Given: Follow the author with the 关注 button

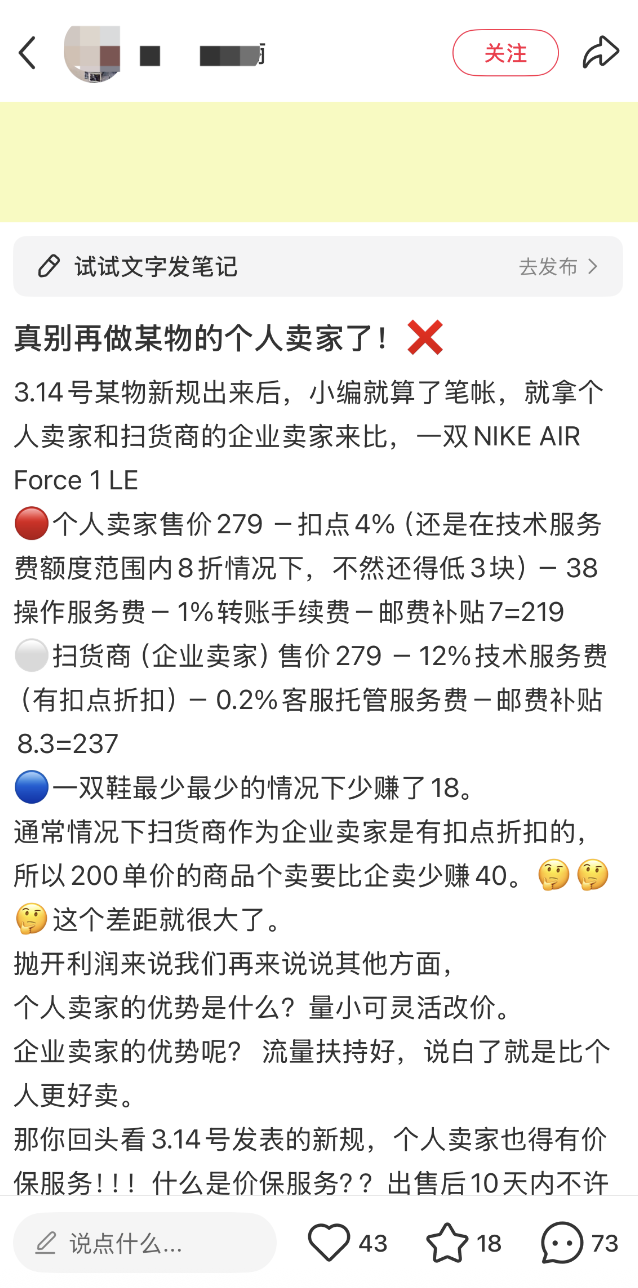Looking at the screenshot, I should point(505,53).
